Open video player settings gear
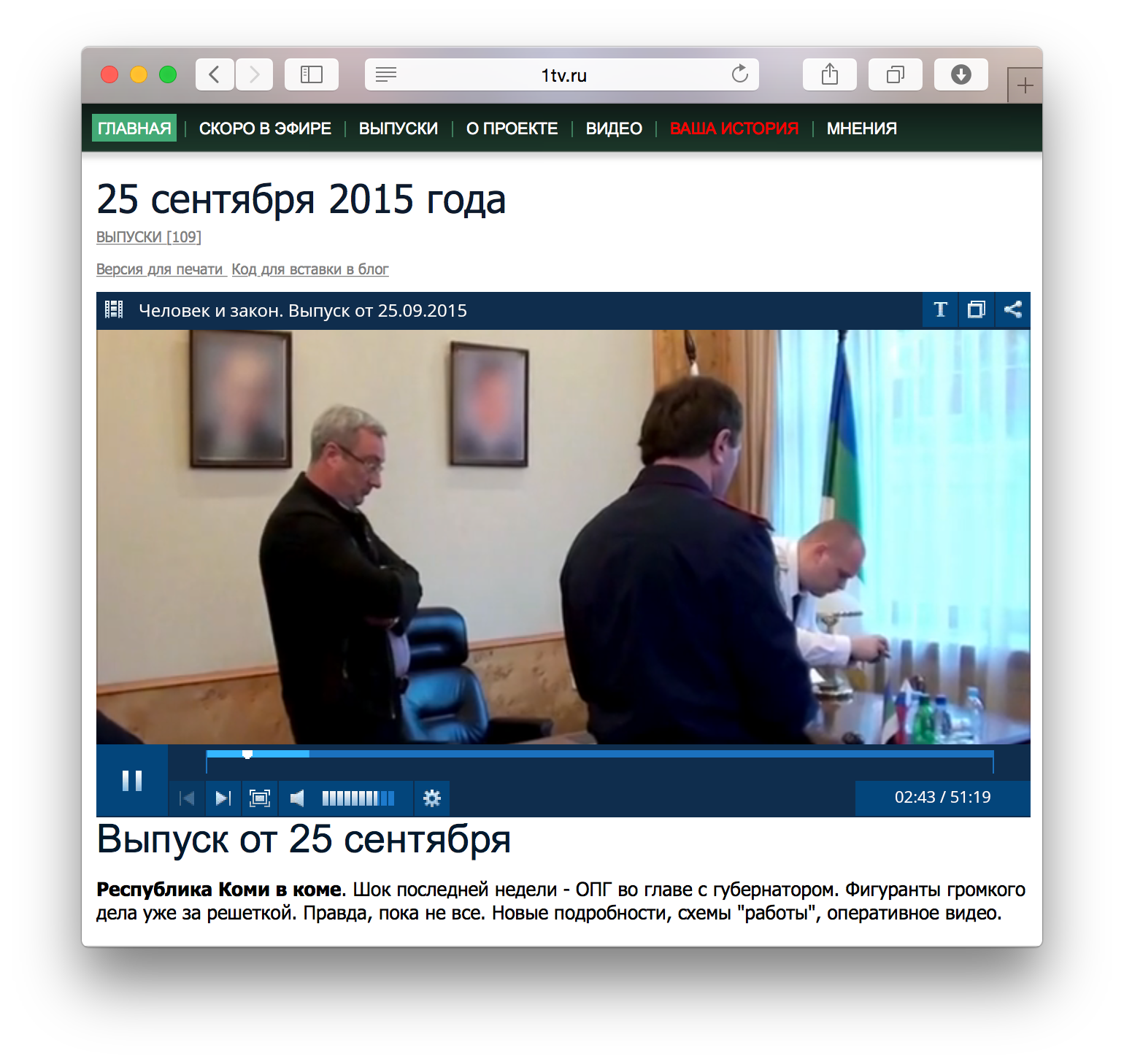This screenshot has height=1064, width=1124. (432, 798)
